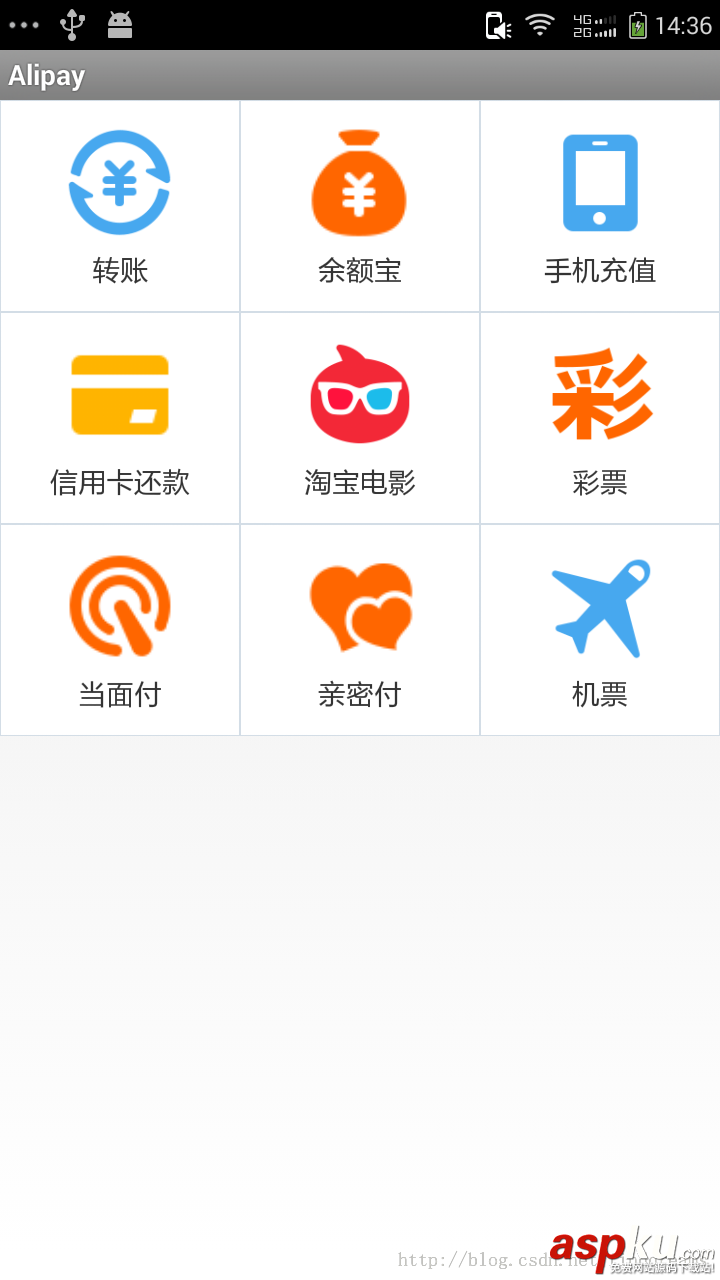The image size is (720, 1280).
Task: Tap the 机票 flight tickets tile
Action: point(600,630)
